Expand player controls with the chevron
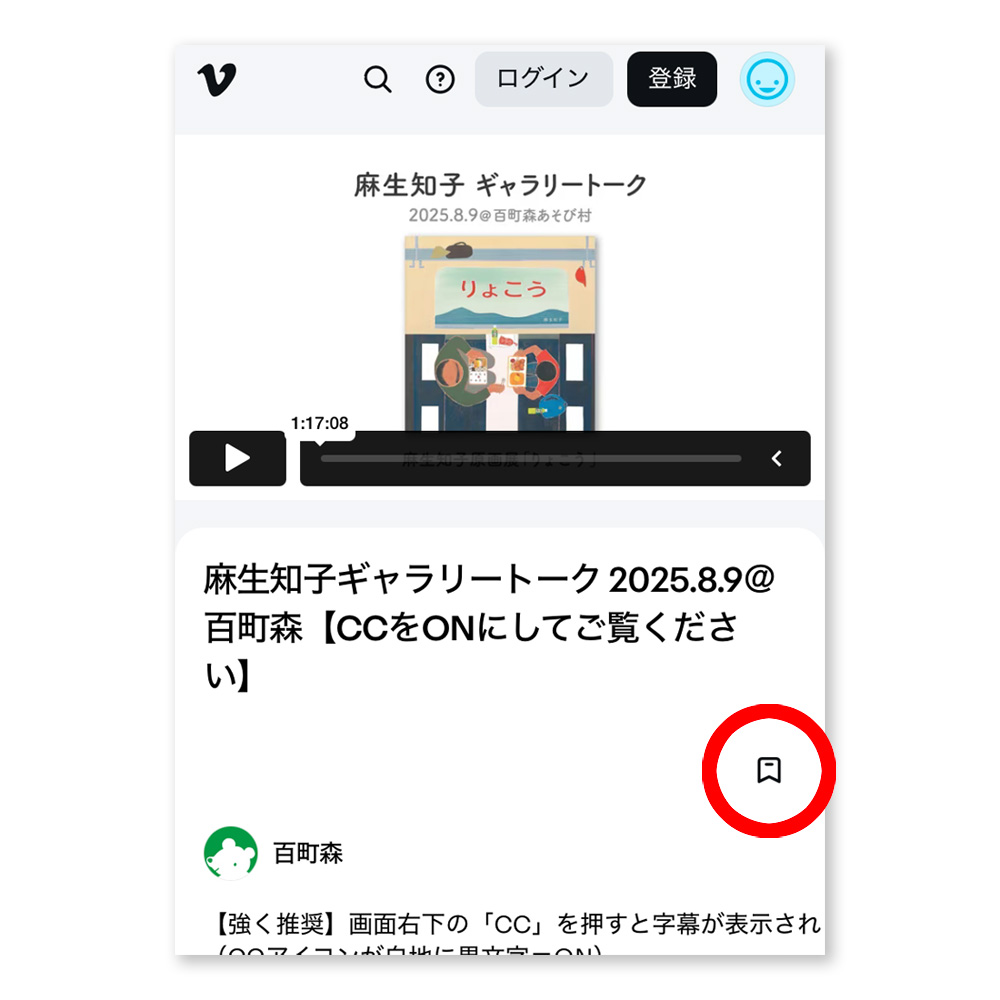 point(777,459)
